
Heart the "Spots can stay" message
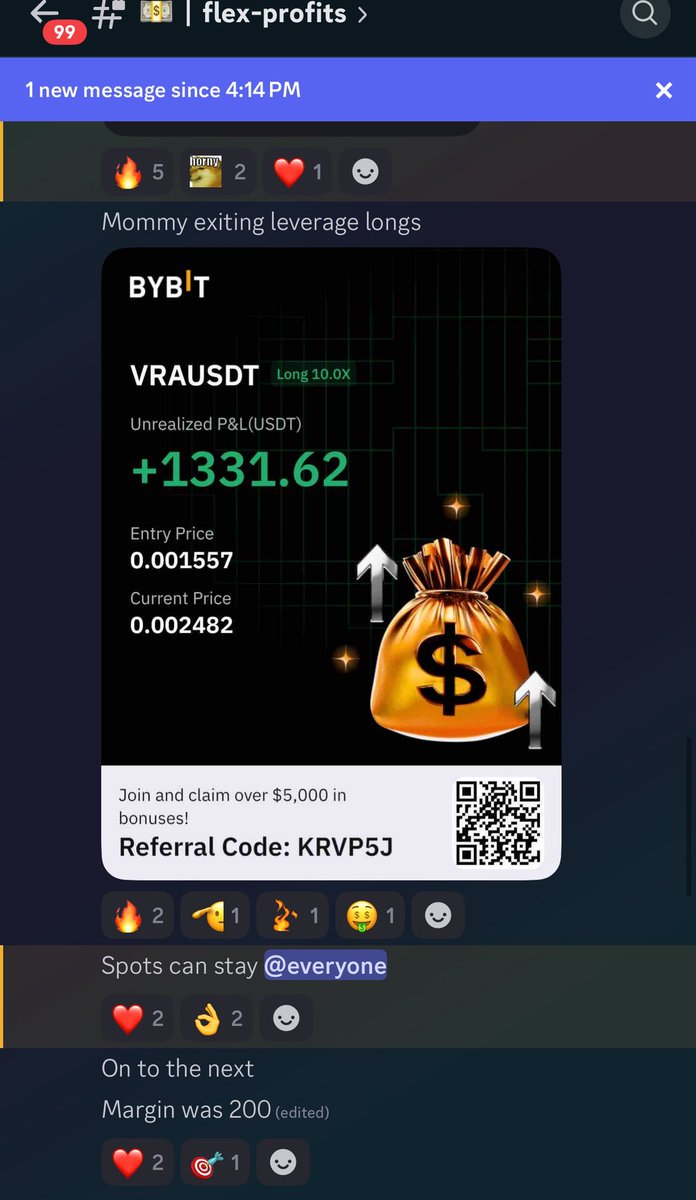[x=138, y=1018]
